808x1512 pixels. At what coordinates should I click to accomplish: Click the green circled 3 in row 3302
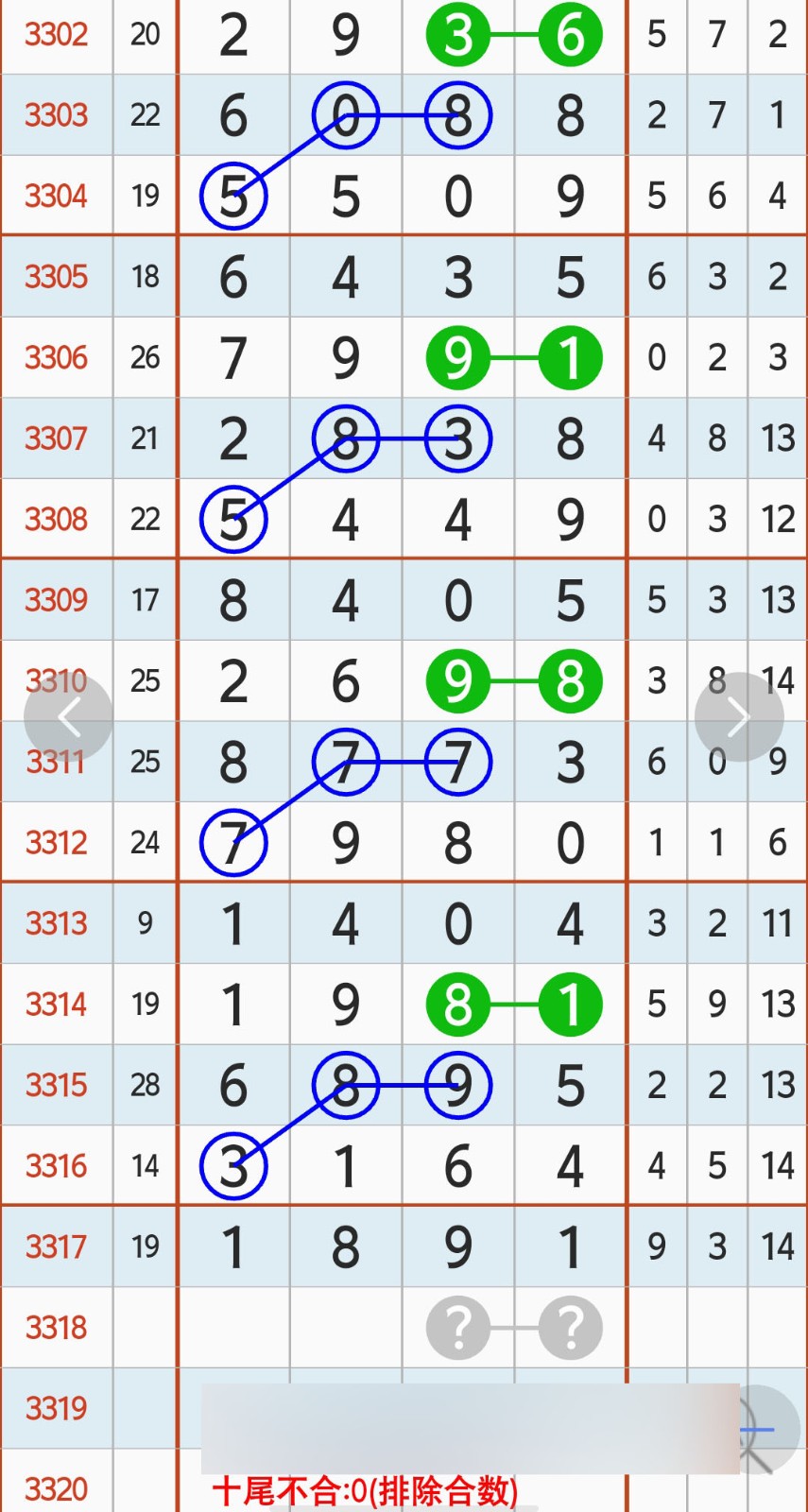tap(458, 35)
